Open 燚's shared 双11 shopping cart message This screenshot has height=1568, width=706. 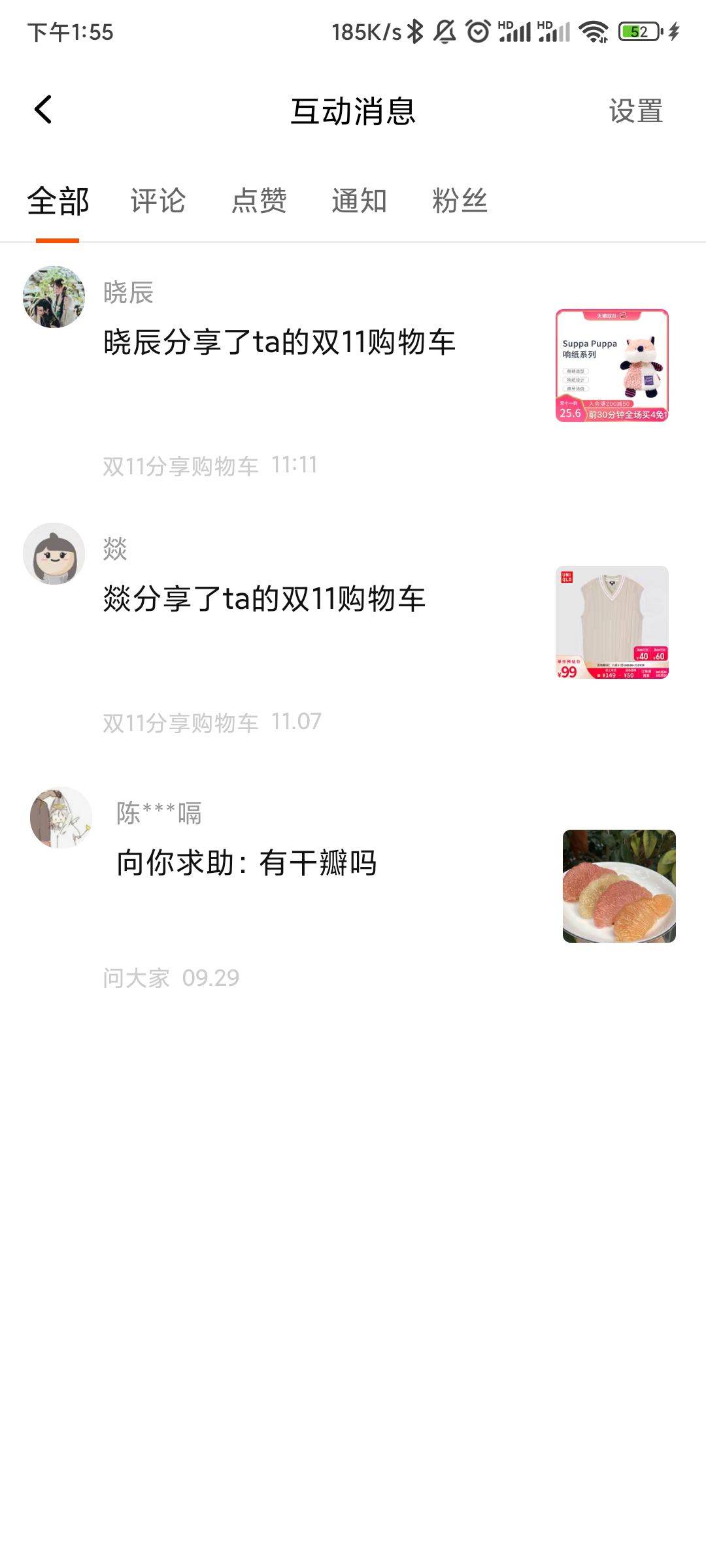coord(264,599)
